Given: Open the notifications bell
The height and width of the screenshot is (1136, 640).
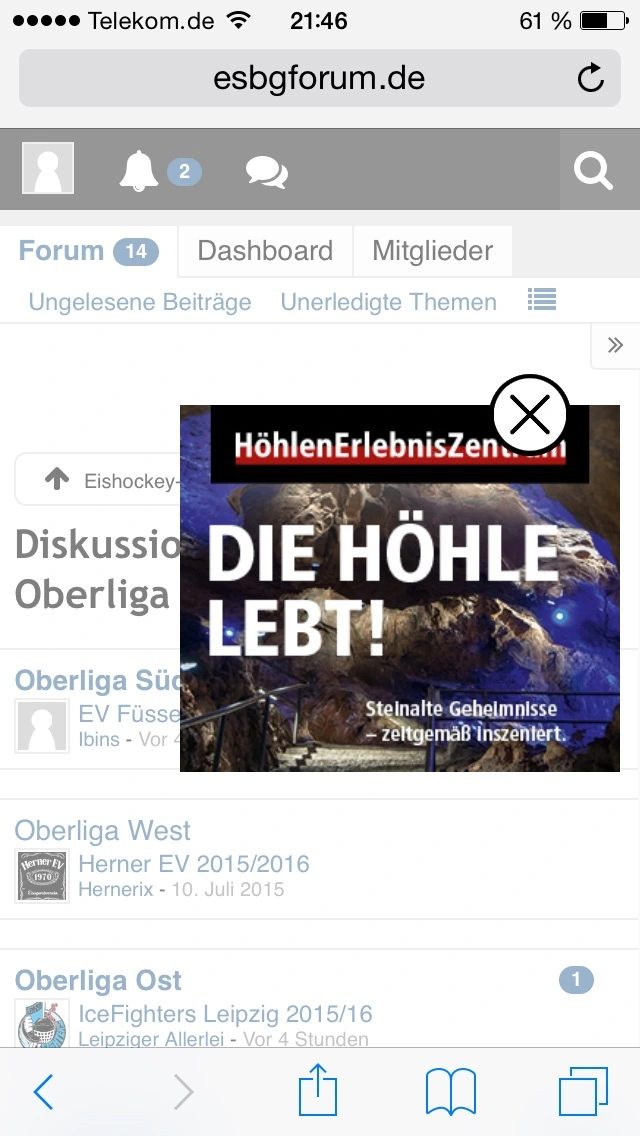Looking at the screenshot, I should click(138, 172).
